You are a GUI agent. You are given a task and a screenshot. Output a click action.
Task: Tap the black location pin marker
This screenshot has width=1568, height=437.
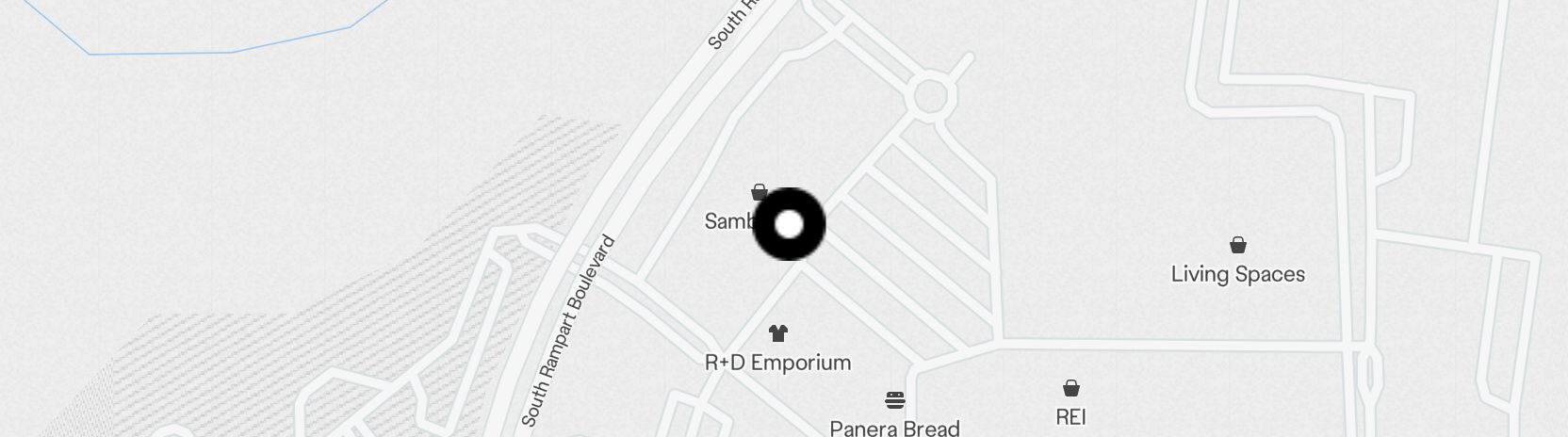click(x=790, y=224)
